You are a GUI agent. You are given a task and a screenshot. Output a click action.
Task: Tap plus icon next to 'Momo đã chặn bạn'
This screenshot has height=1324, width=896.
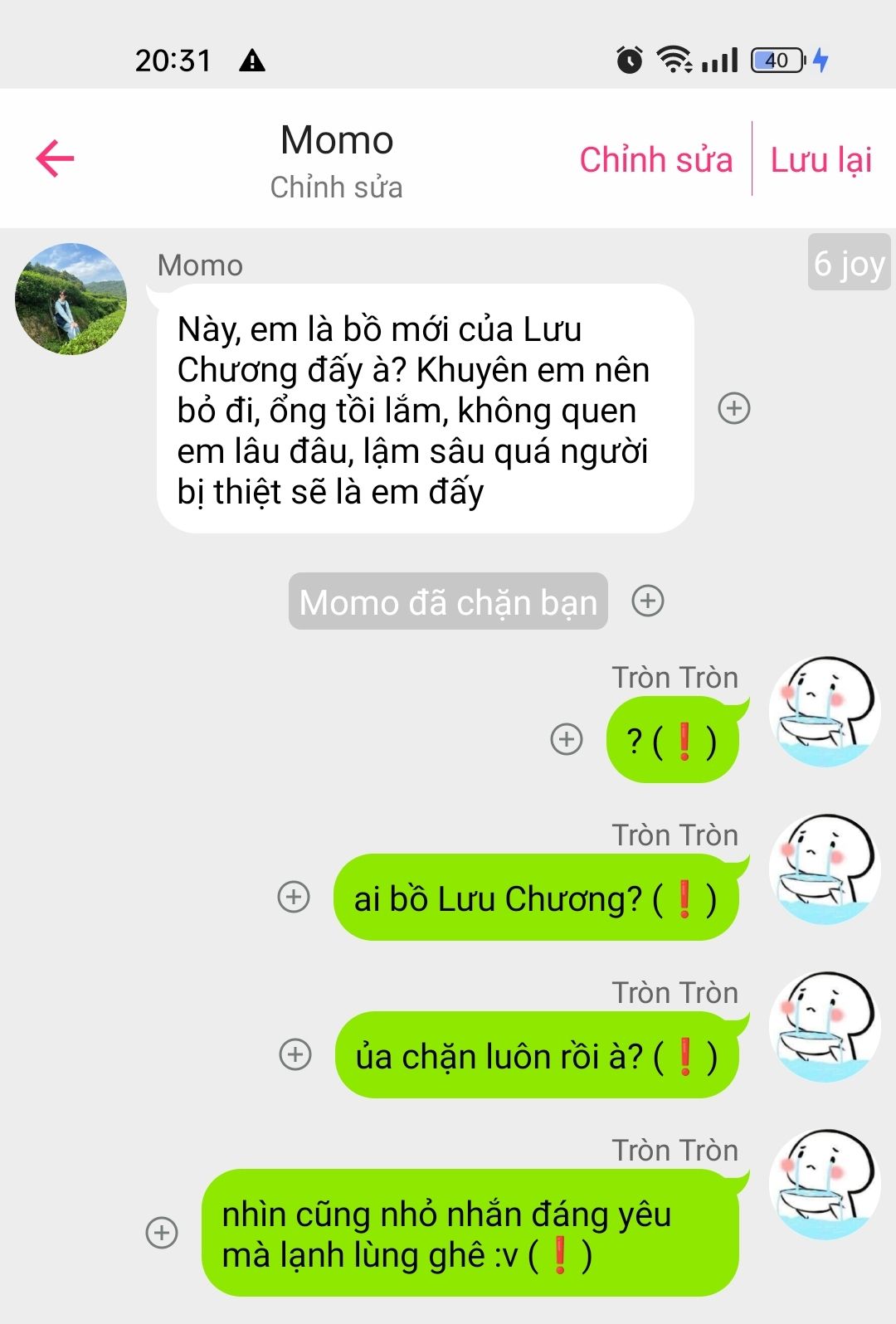647,601
